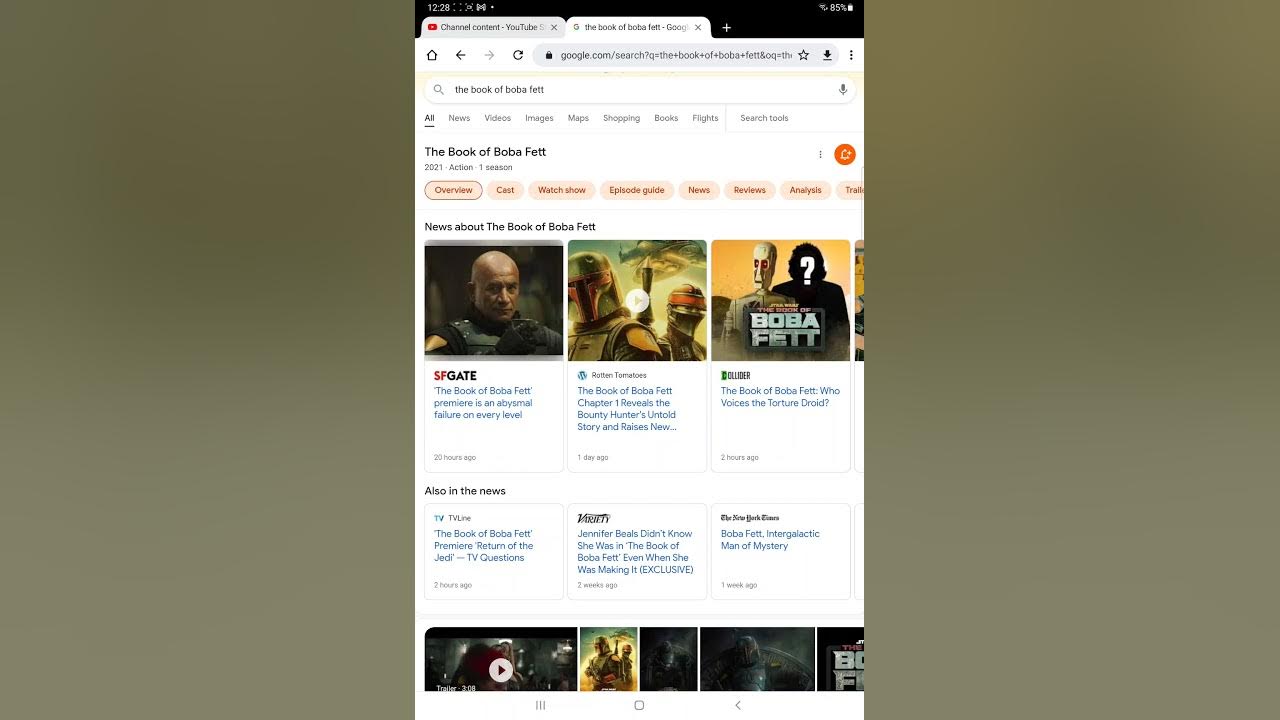Bookmark this page with the star
Viewport: 1280px width, 720px height.
tap(803, 56)
